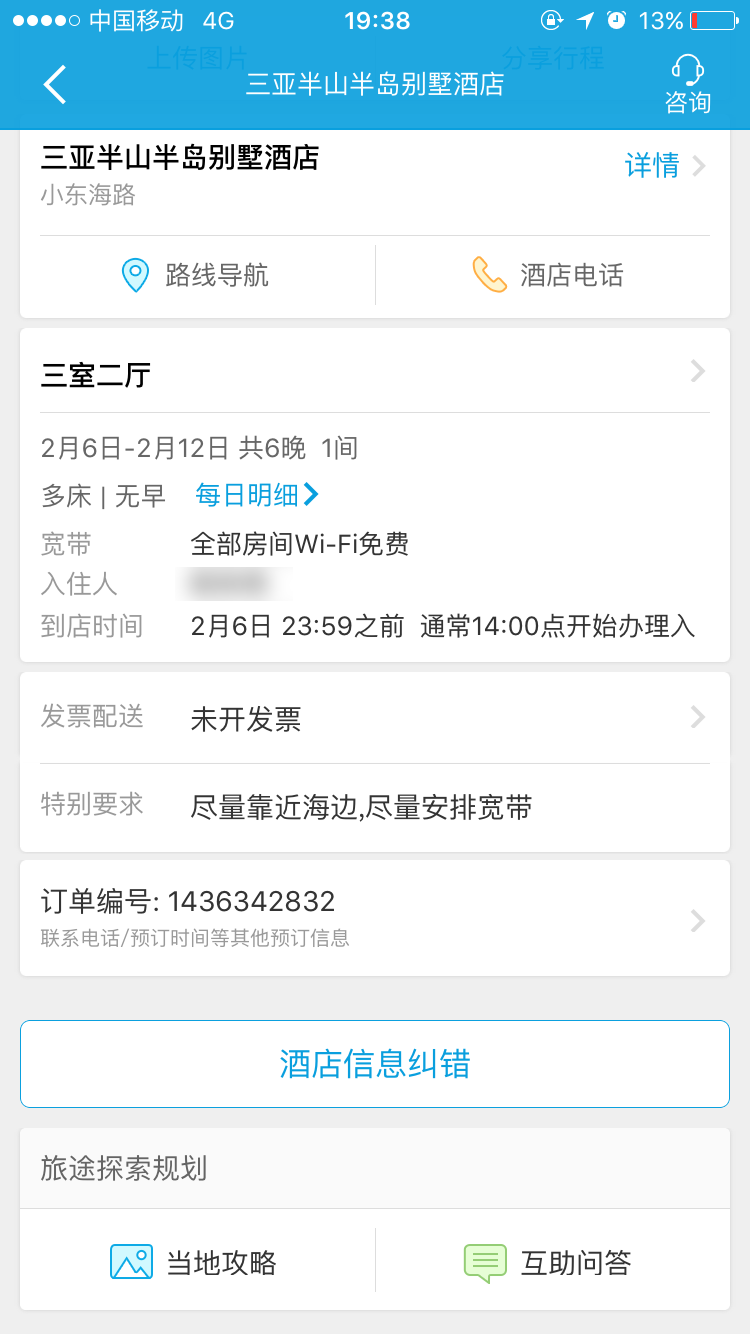Open the 咨询 customer service headset
Image resolution: width=750 pixels, height=1334 pixels.
point(687,85)
